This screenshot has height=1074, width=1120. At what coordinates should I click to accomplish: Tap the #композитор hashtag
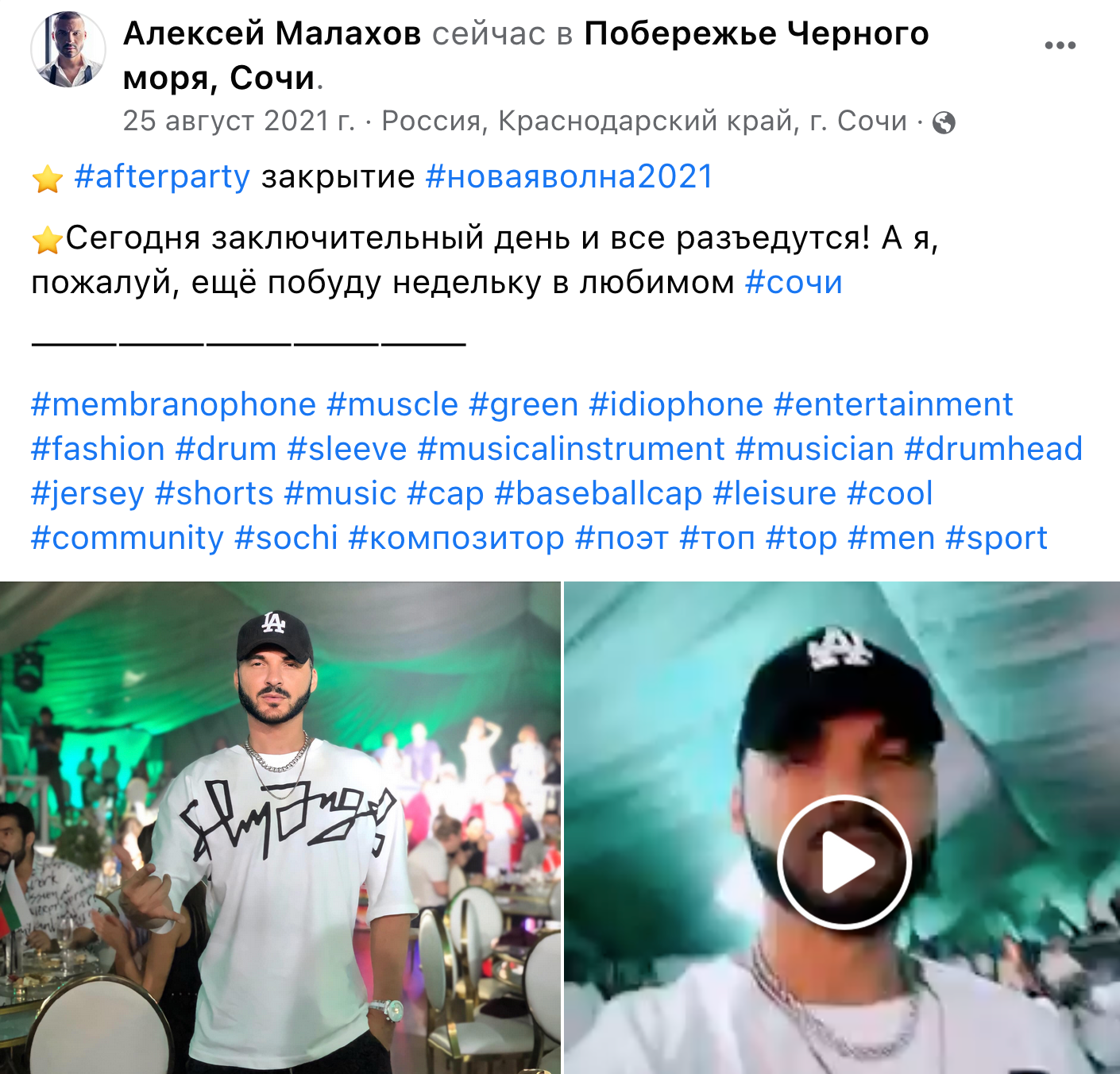click(456, 538)
